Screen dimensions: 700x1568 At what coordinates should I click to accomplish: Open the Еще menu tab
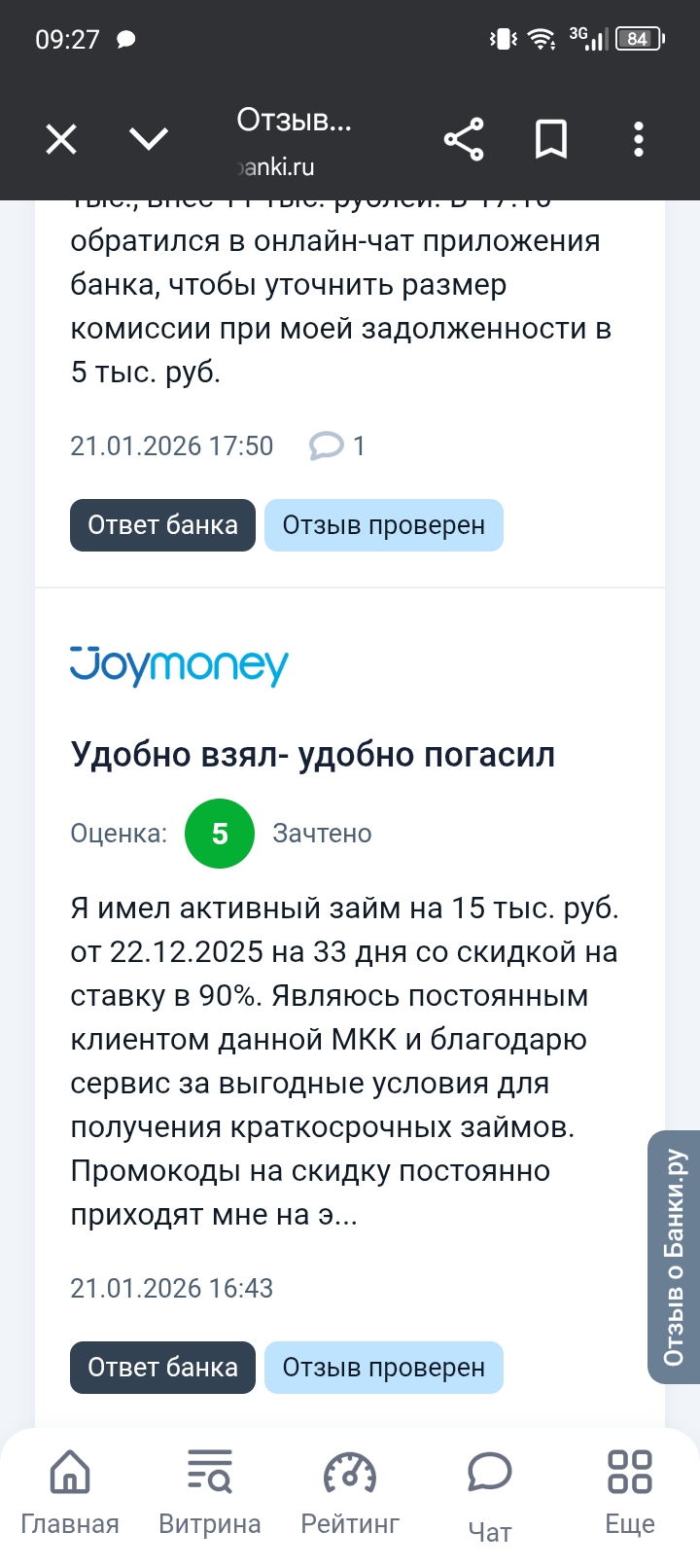coord(630,1492)
